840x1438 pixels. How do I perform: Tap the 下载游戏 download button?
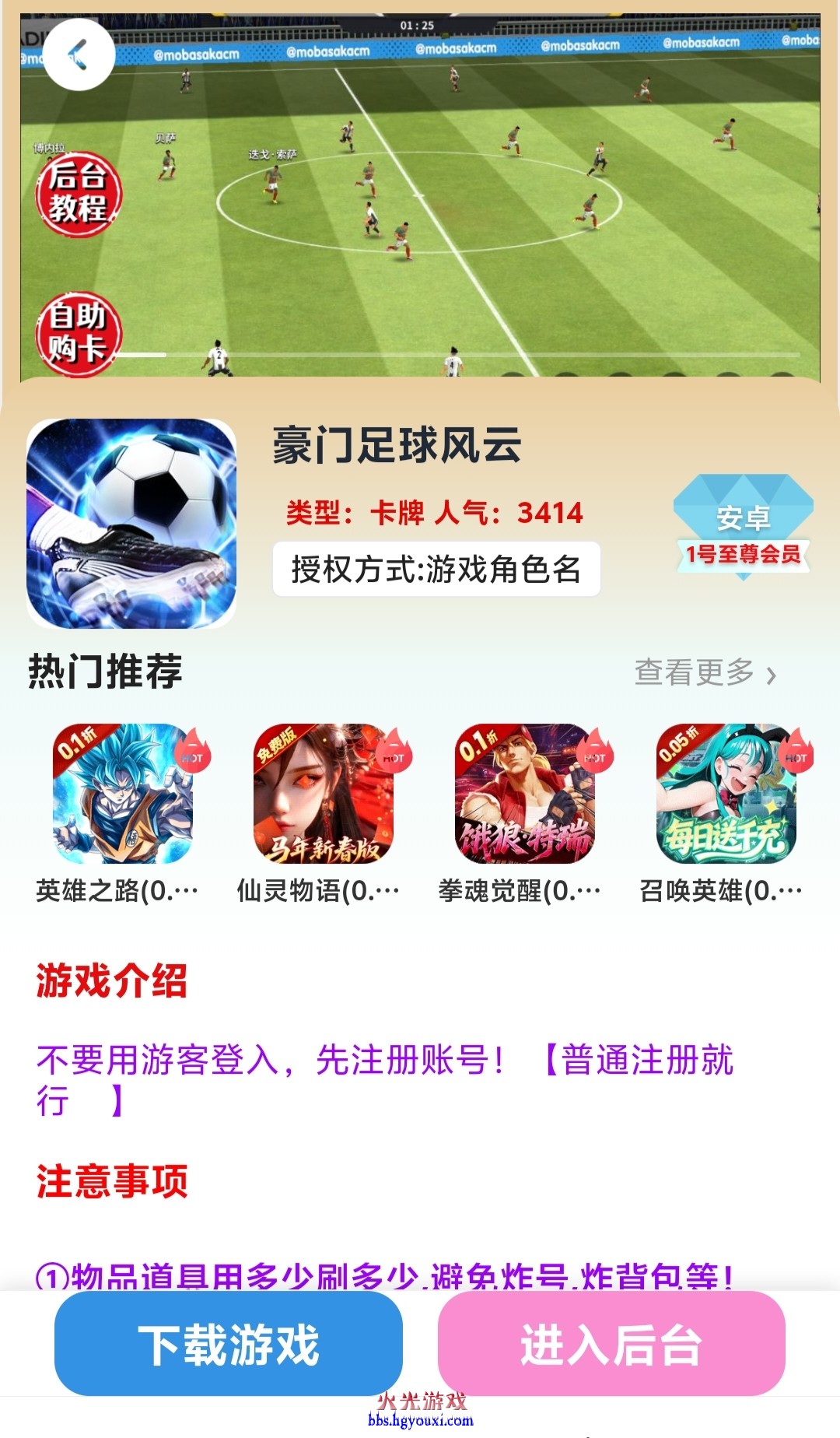pyautogui.click(x=229, y=1344)
